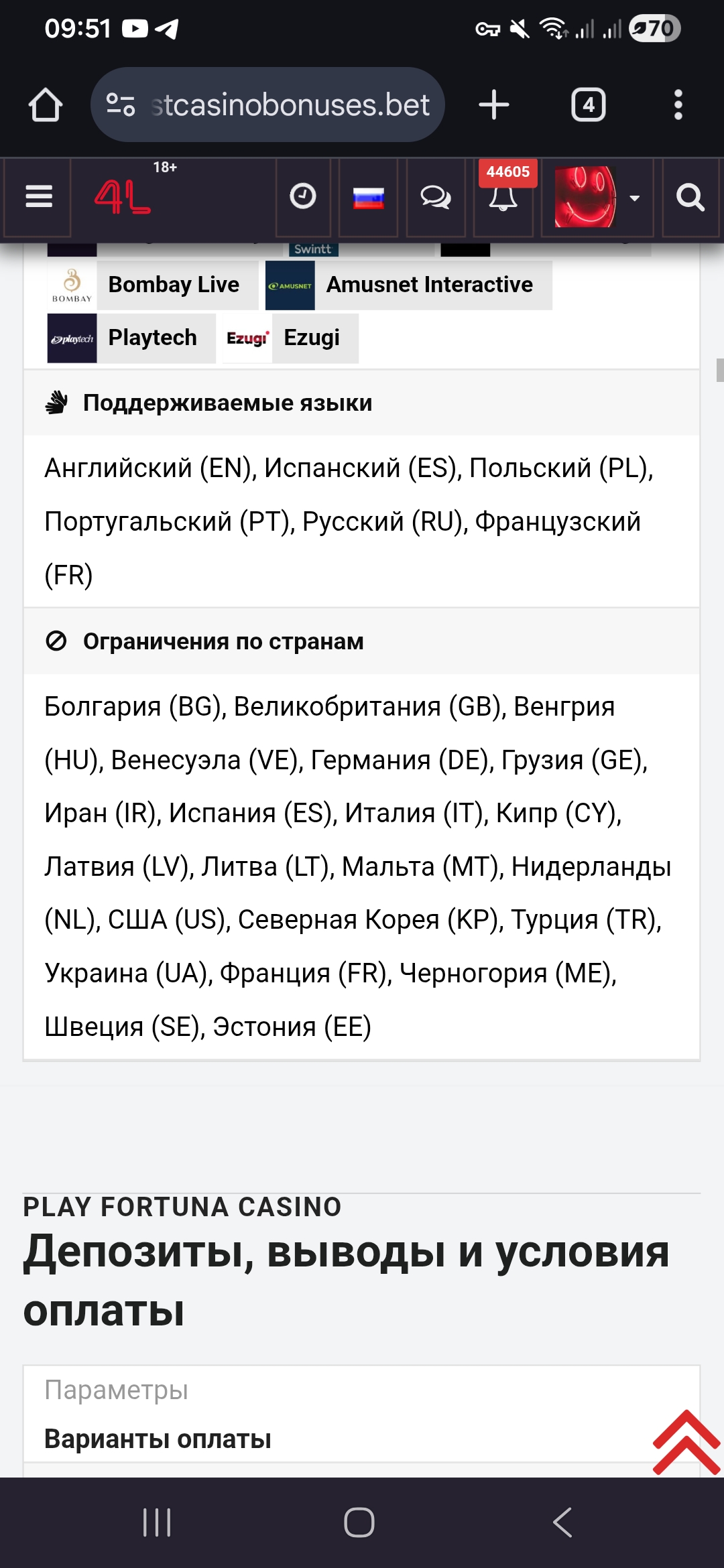Show the open tabs switcher
The image size is (724, 1568).
(x=588, y=105)
